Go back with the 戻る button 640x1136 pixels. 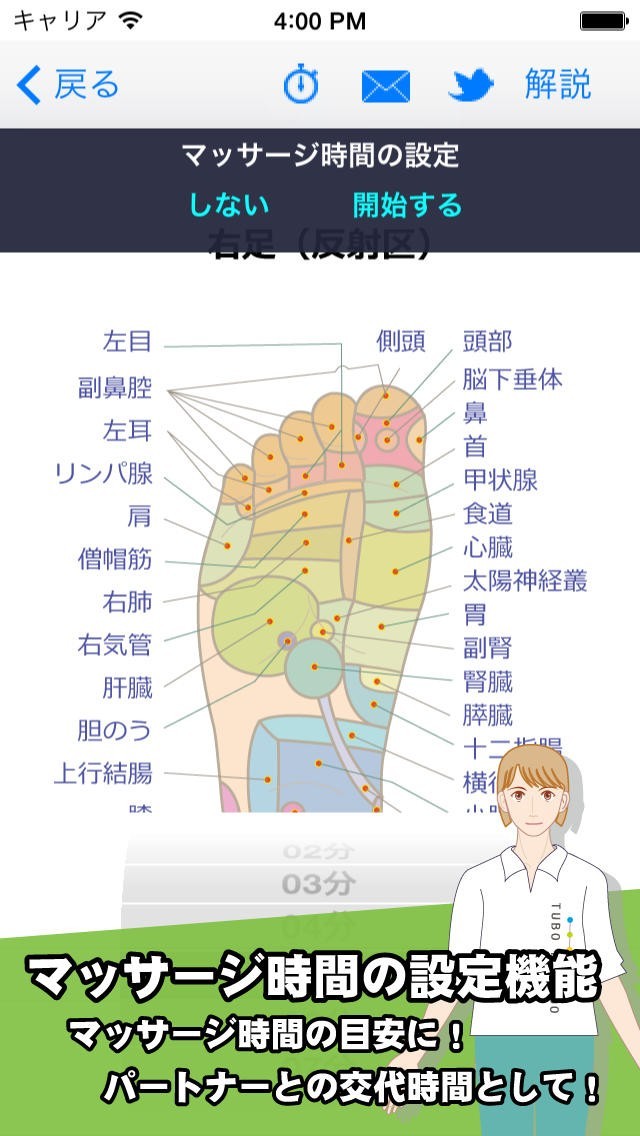point(67,85)
